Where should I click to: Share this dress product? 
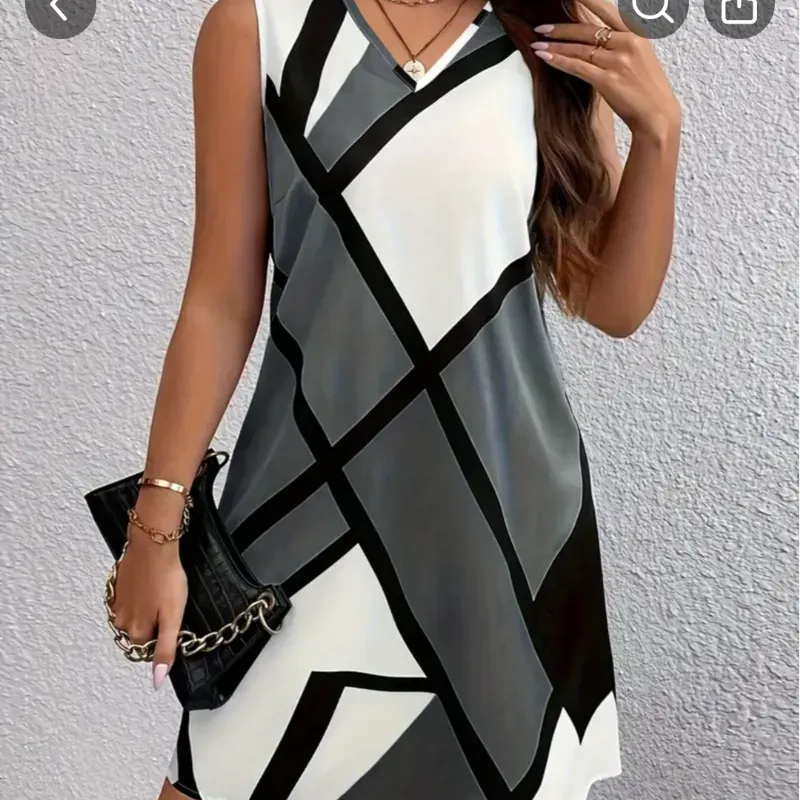point(739,10)
